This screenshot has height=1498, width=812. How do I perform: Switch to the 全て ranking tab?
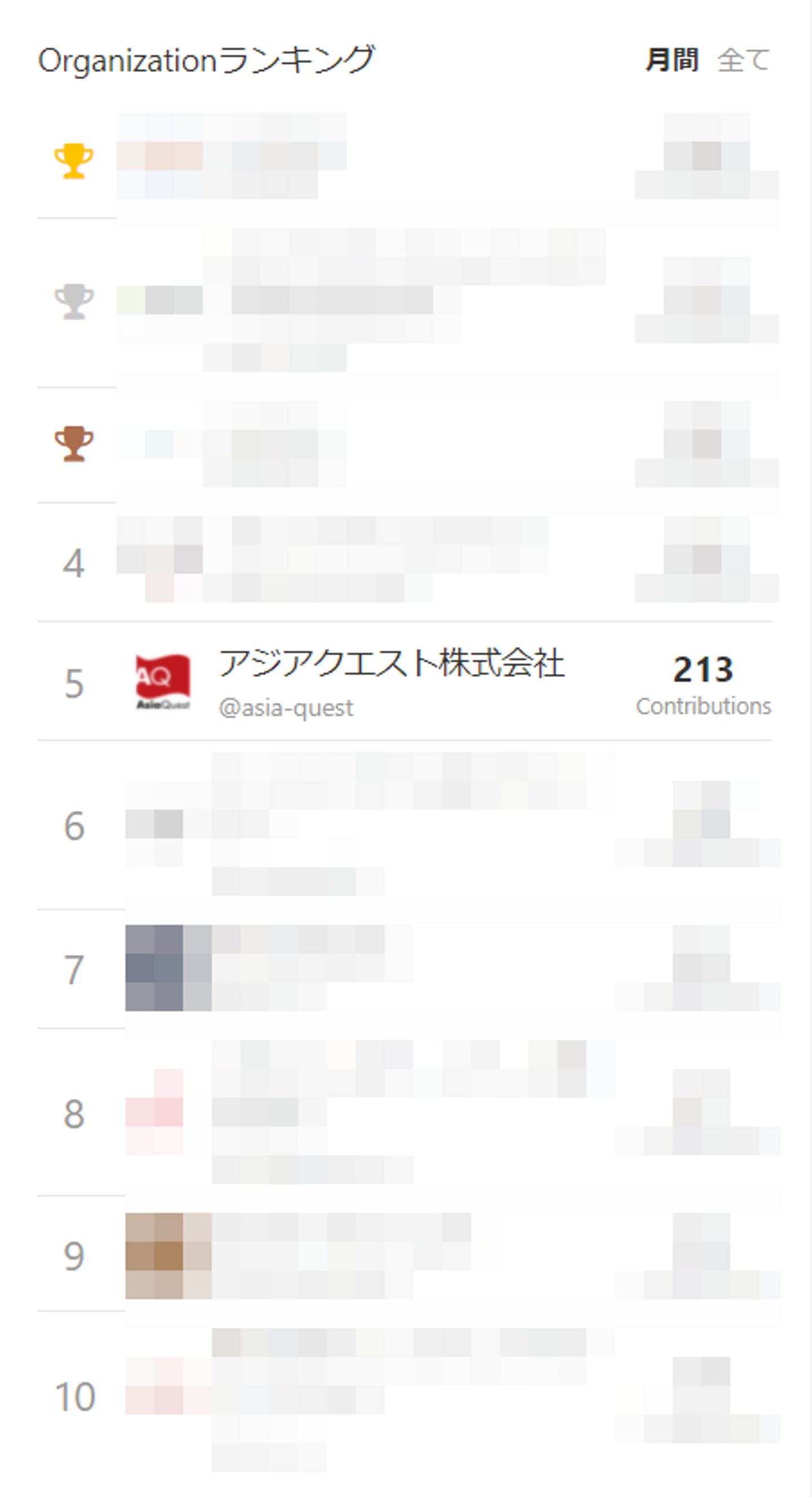click(743, 60)
